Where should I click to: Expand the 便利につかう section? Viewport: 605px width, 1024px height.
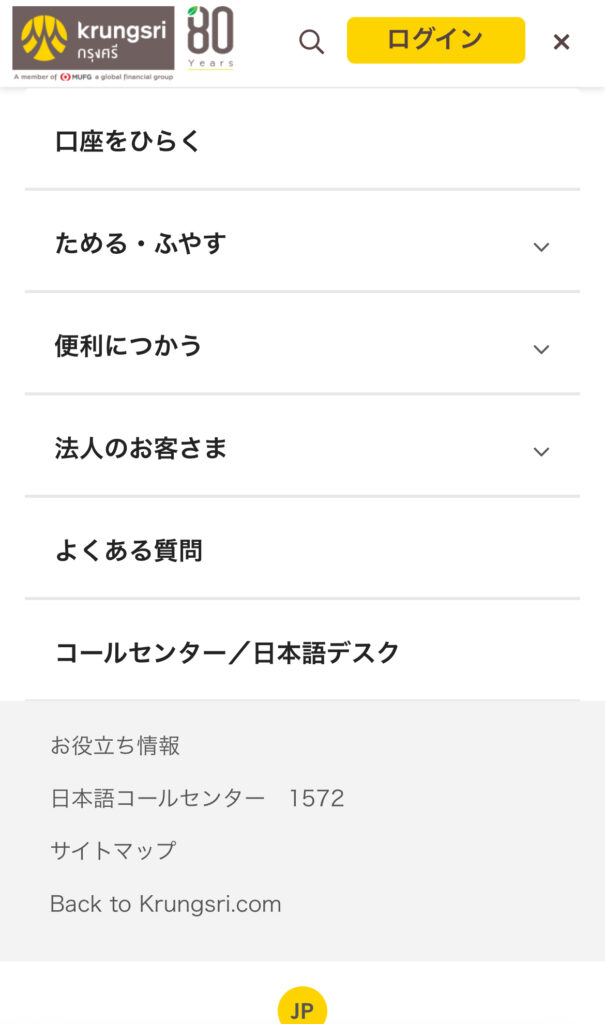302,345
